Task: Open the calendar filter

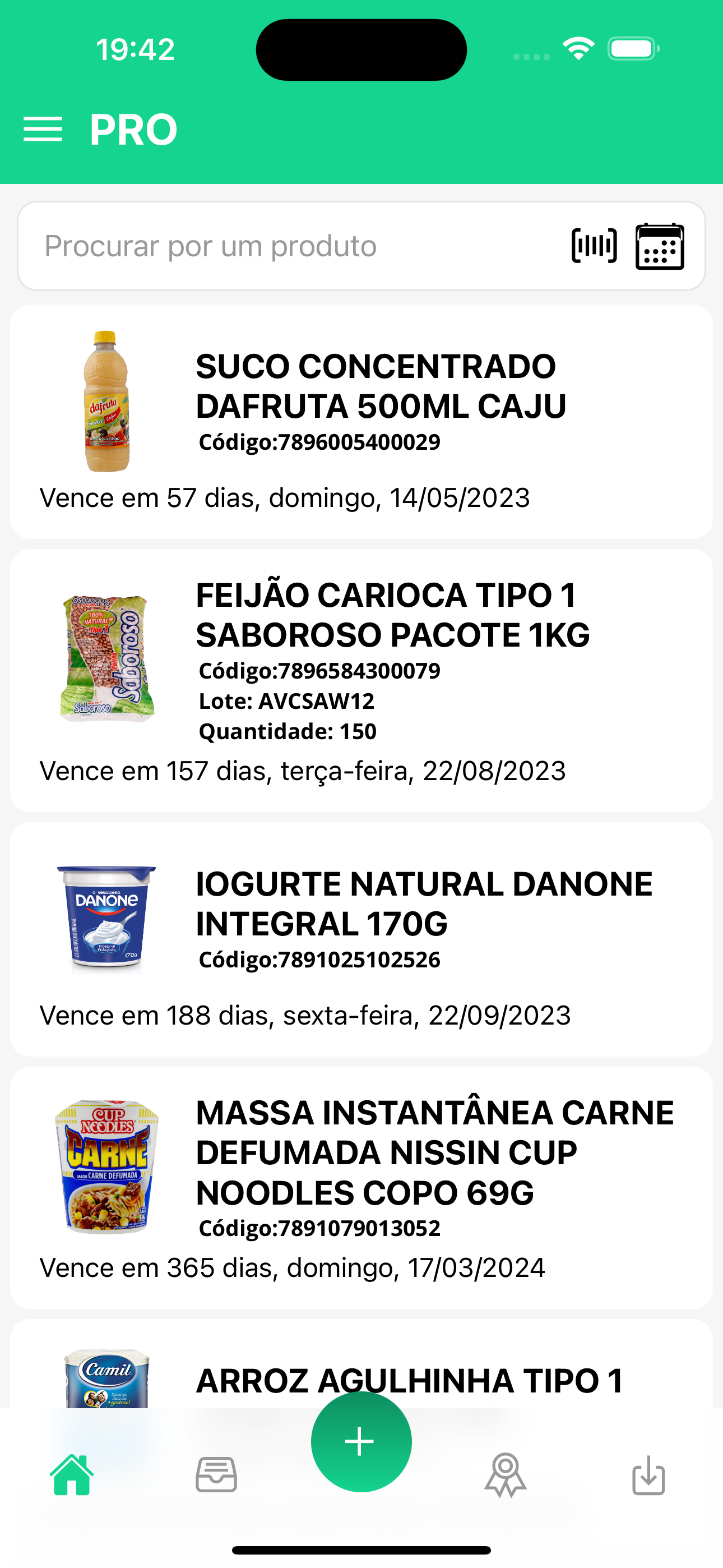Action: pyautogui.click(x=660, y=246)
